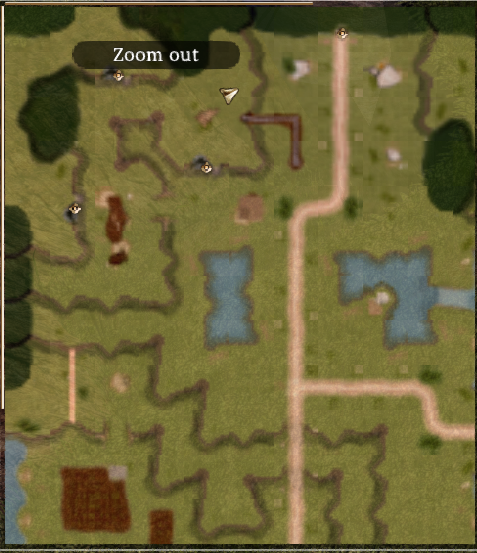The width and height of the screenshot is (477, 553).
Task: Select the marker left of the red dirt patch
Action: 74,209
